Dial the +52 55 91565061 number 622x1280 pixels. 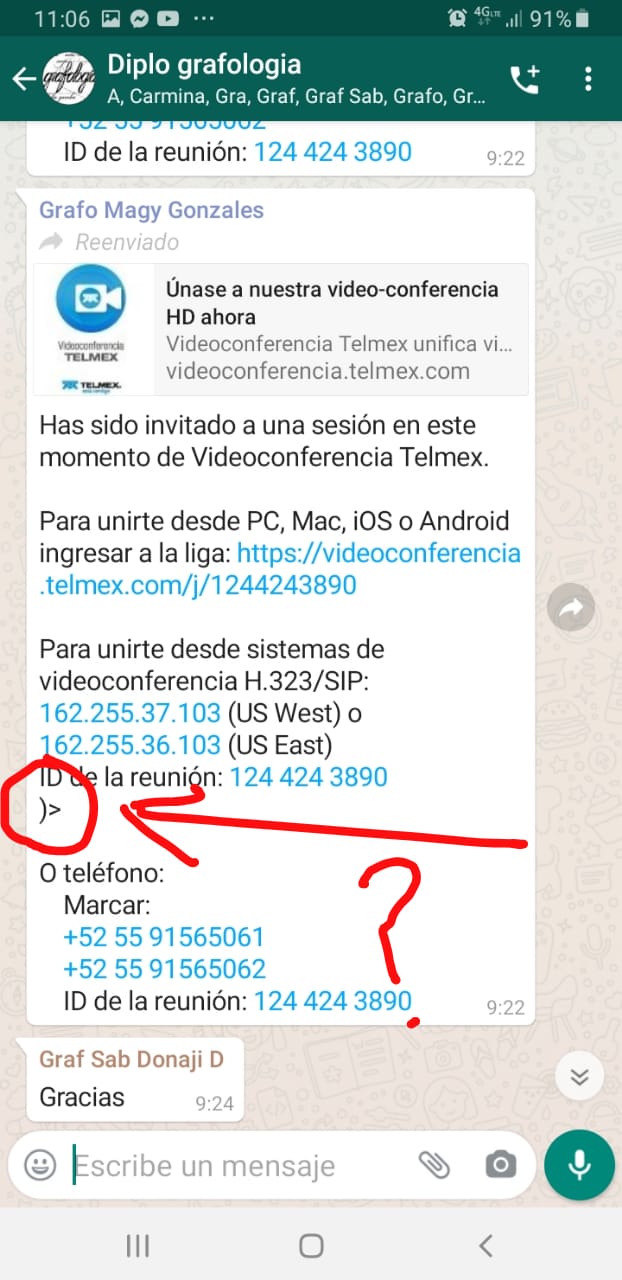coord(163,937)
